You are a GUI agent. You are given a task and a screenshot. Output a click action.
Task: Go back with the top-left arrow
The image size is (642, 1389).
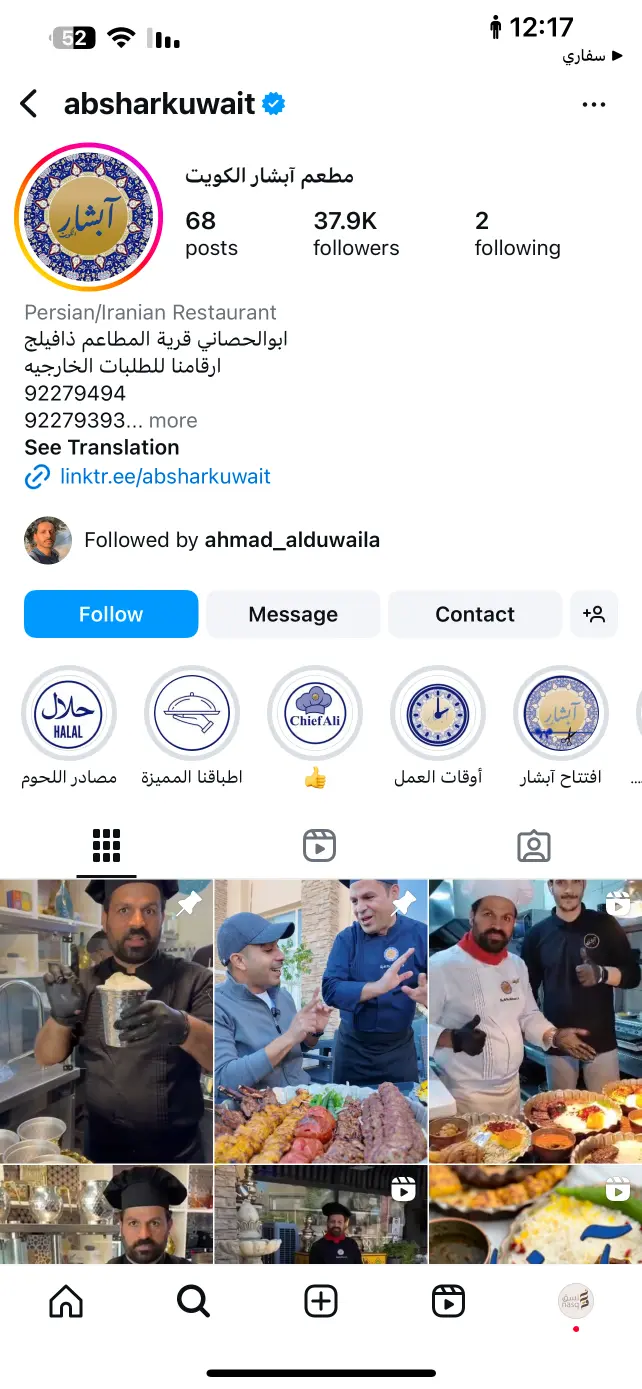(29, 103)
